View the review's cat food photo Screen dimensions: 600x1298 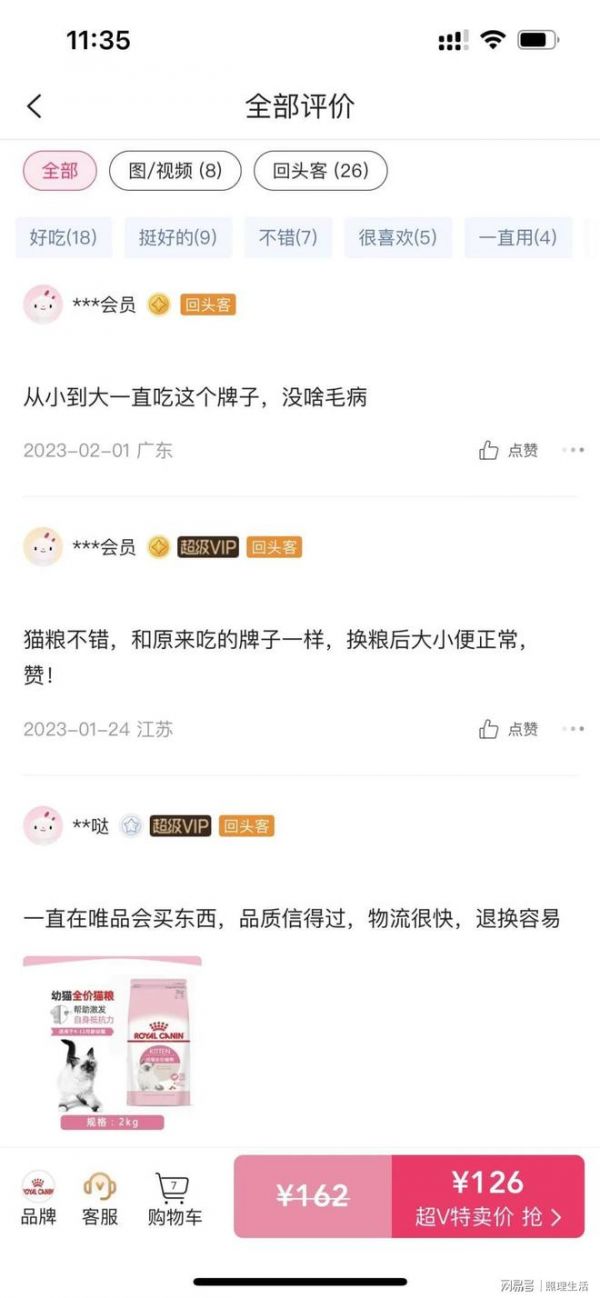pos(112,1043)
